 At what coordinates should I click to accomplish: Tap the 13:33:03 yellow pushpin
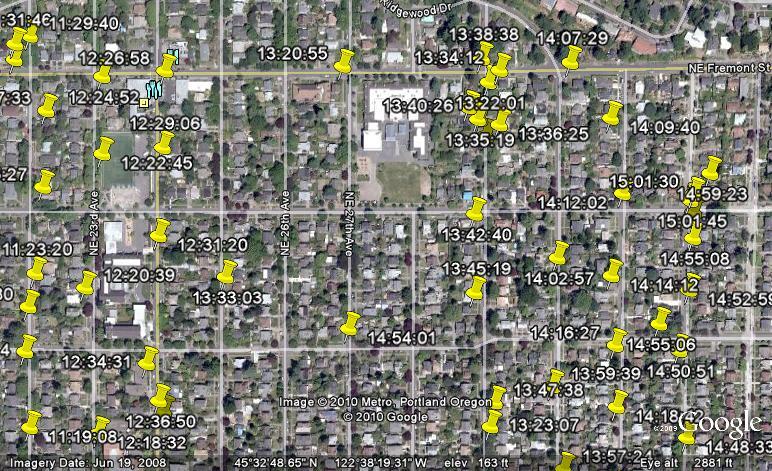pyautogui.click(x=227, y=272)
